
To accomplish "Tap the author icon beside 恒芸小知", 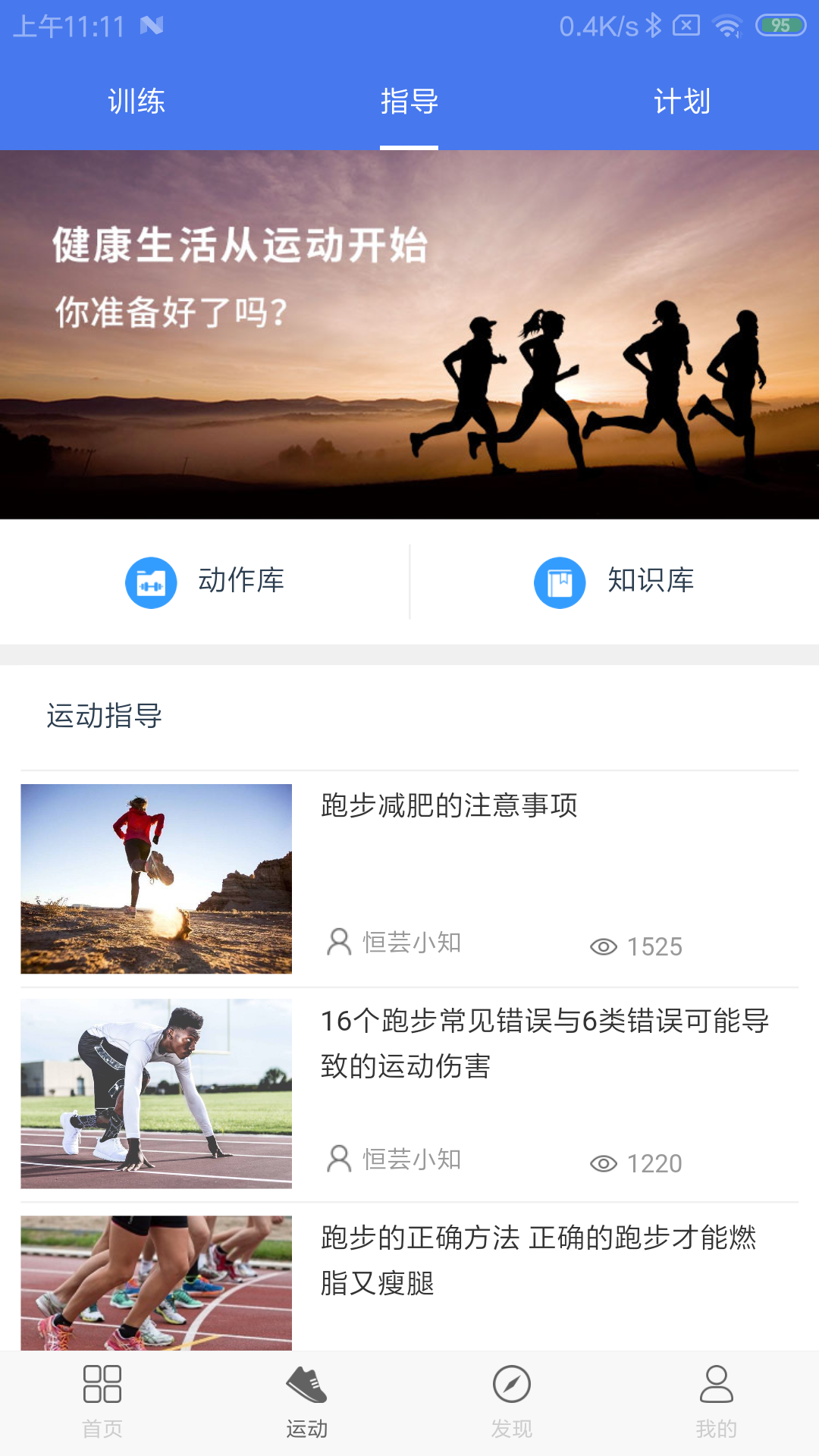I will click(x=336, y=943).
